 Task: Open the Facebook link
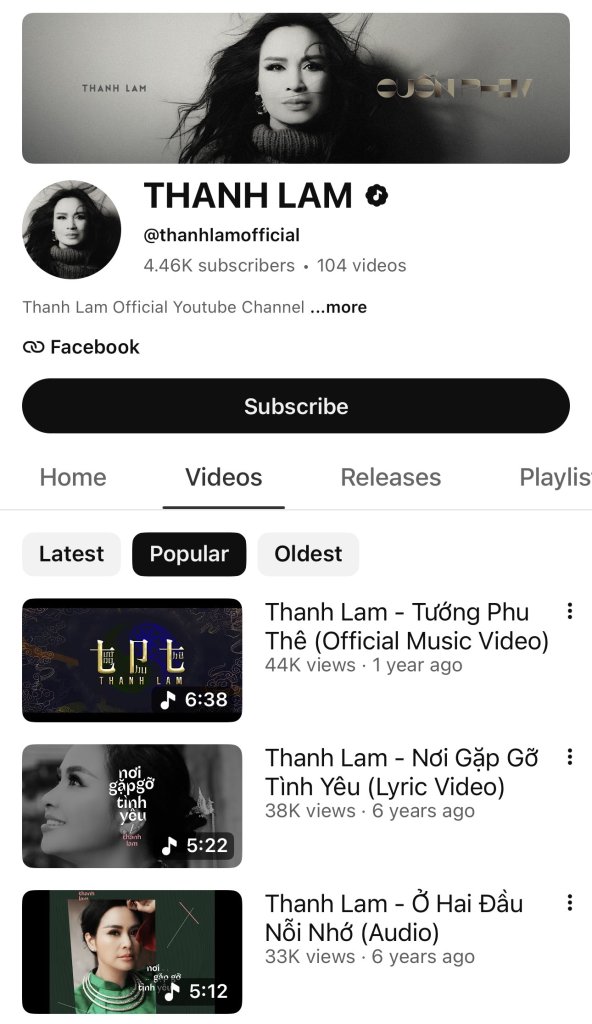81,347
